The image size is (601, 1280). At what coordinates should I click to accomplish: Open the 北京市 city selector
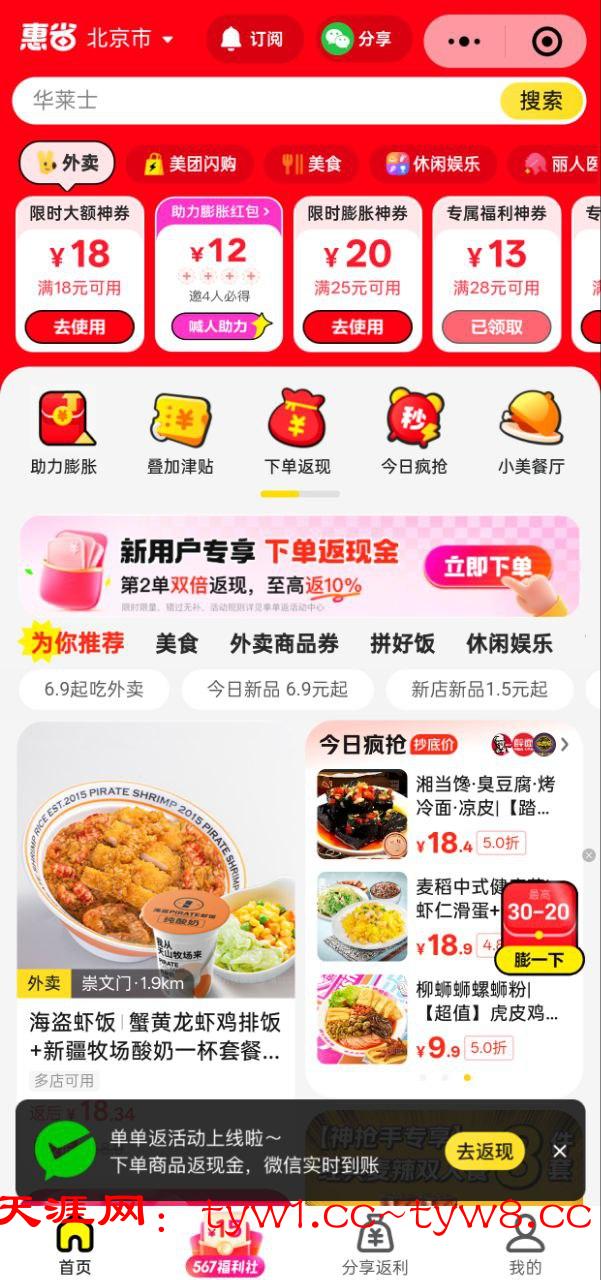(x=130, y=39)
